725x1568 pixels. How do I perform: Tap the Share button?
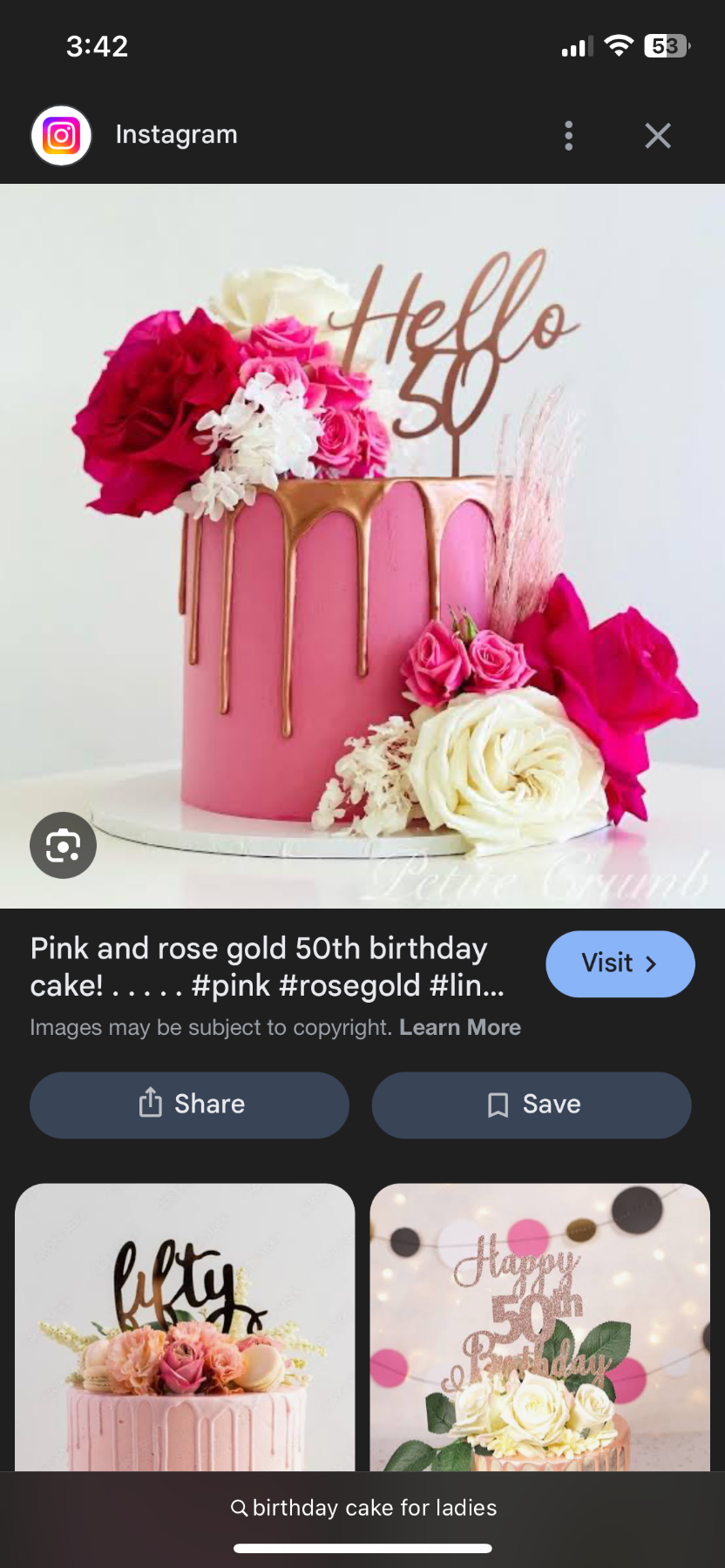[x=189, y=1105]
